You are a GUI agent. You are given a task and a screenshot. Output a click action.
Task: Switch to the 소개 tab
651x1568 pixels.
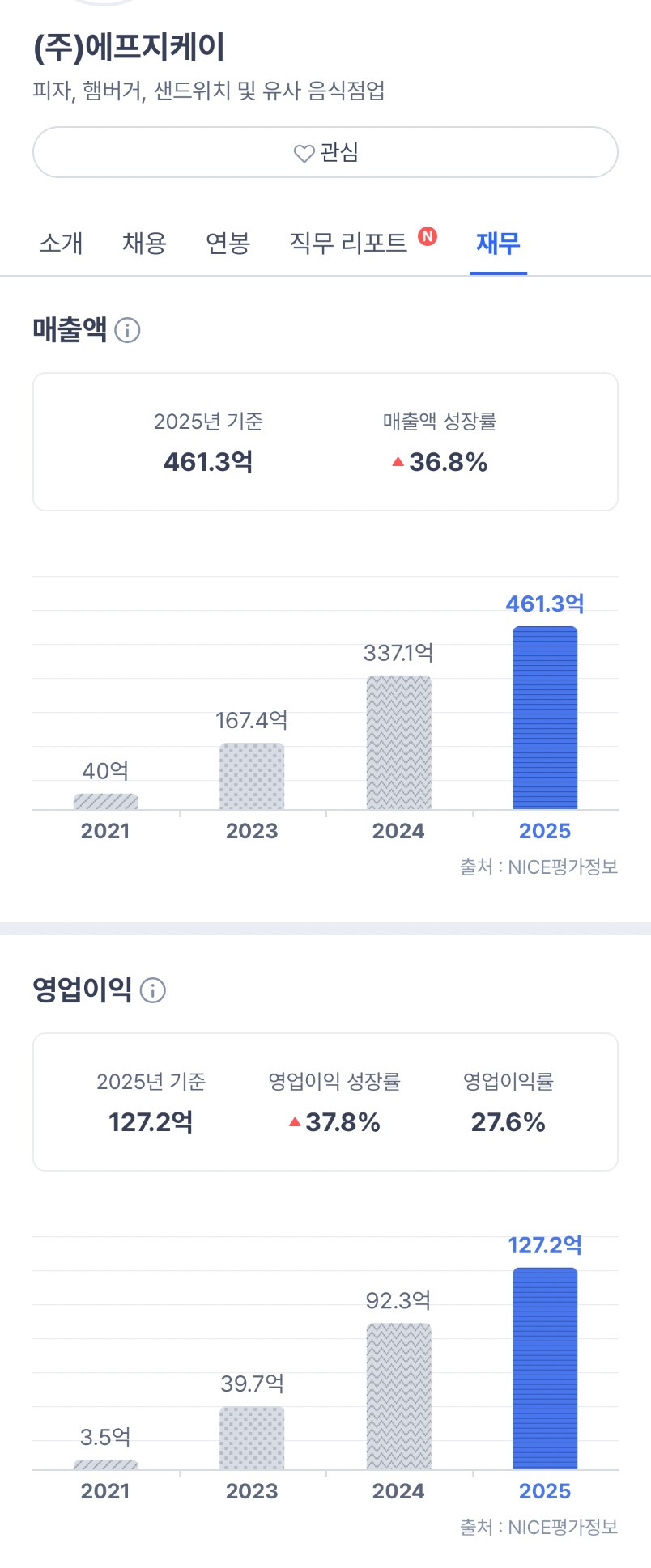tap(61, 243)
